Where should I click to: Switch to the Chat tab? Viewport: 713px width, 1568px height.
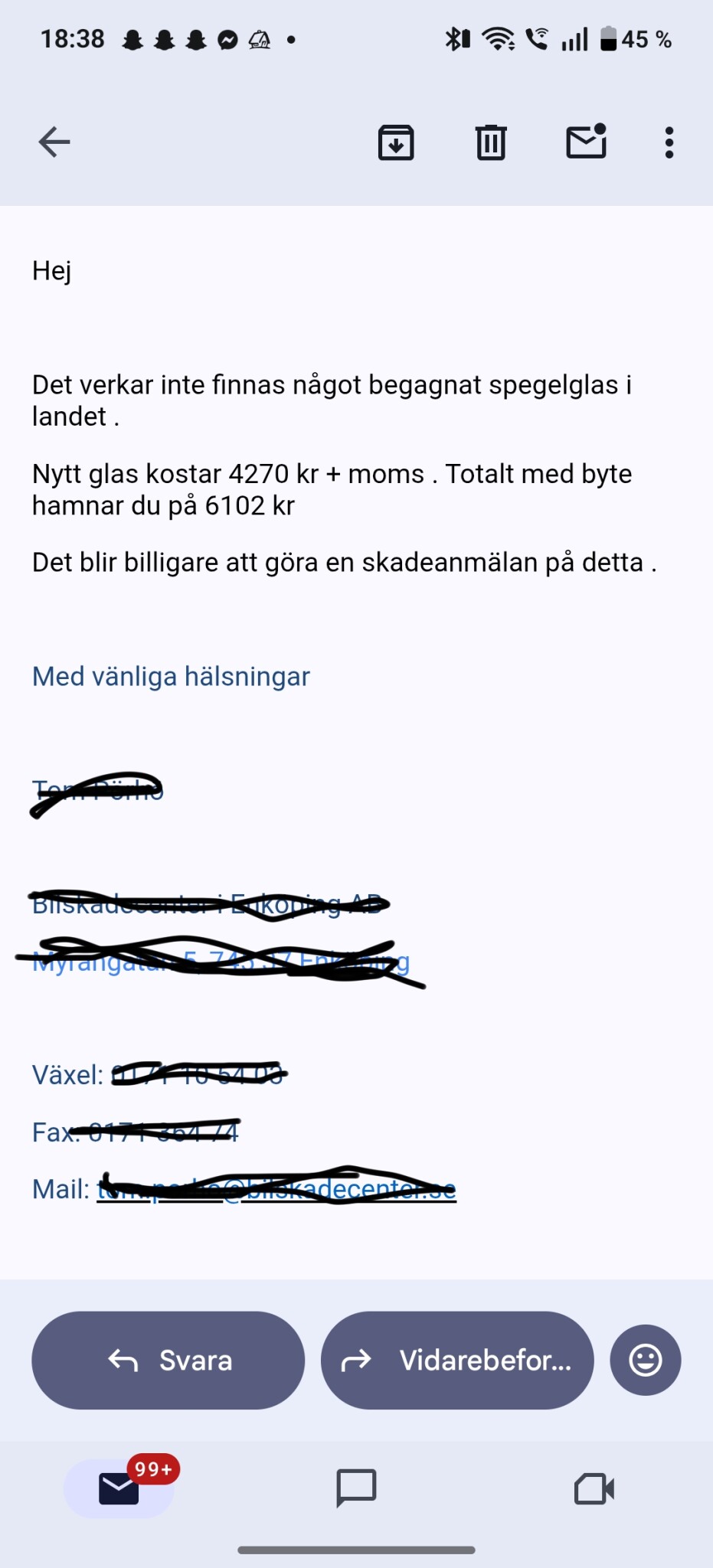pyautogui.click(x=356, y=1488)
